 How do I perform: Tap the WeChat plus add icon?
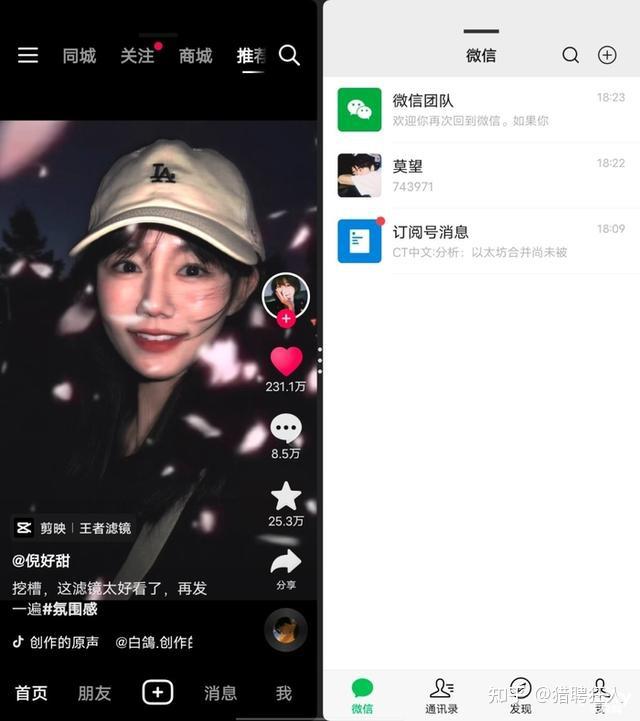point(607,55)
